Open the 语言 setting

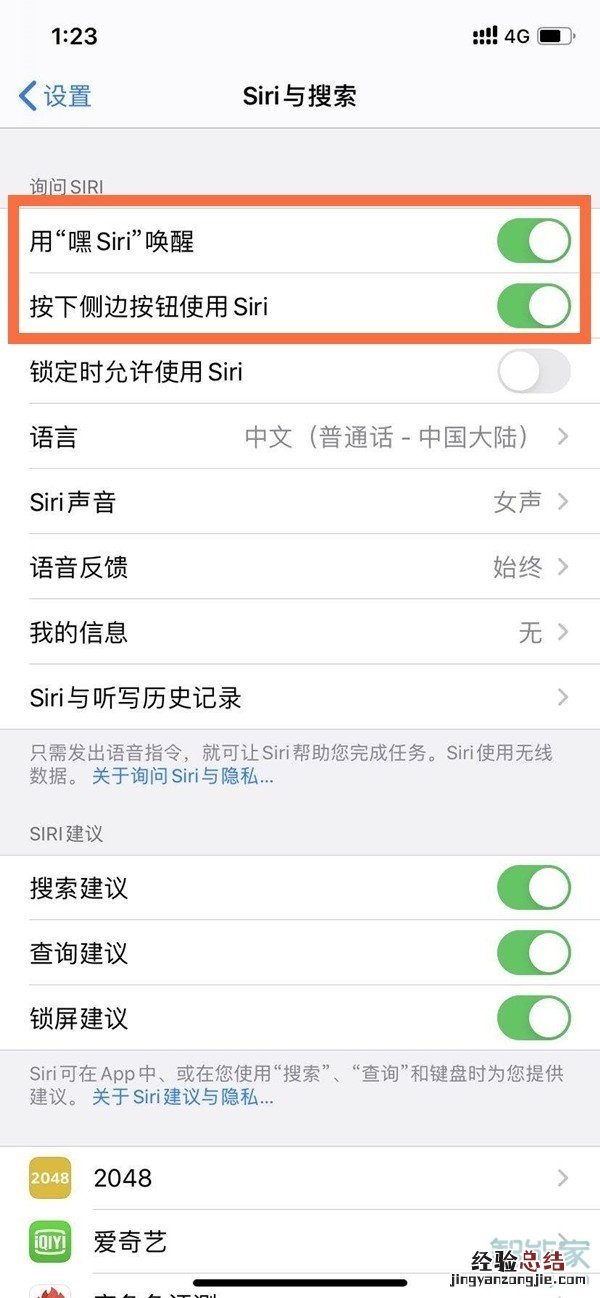pos(300,437)
